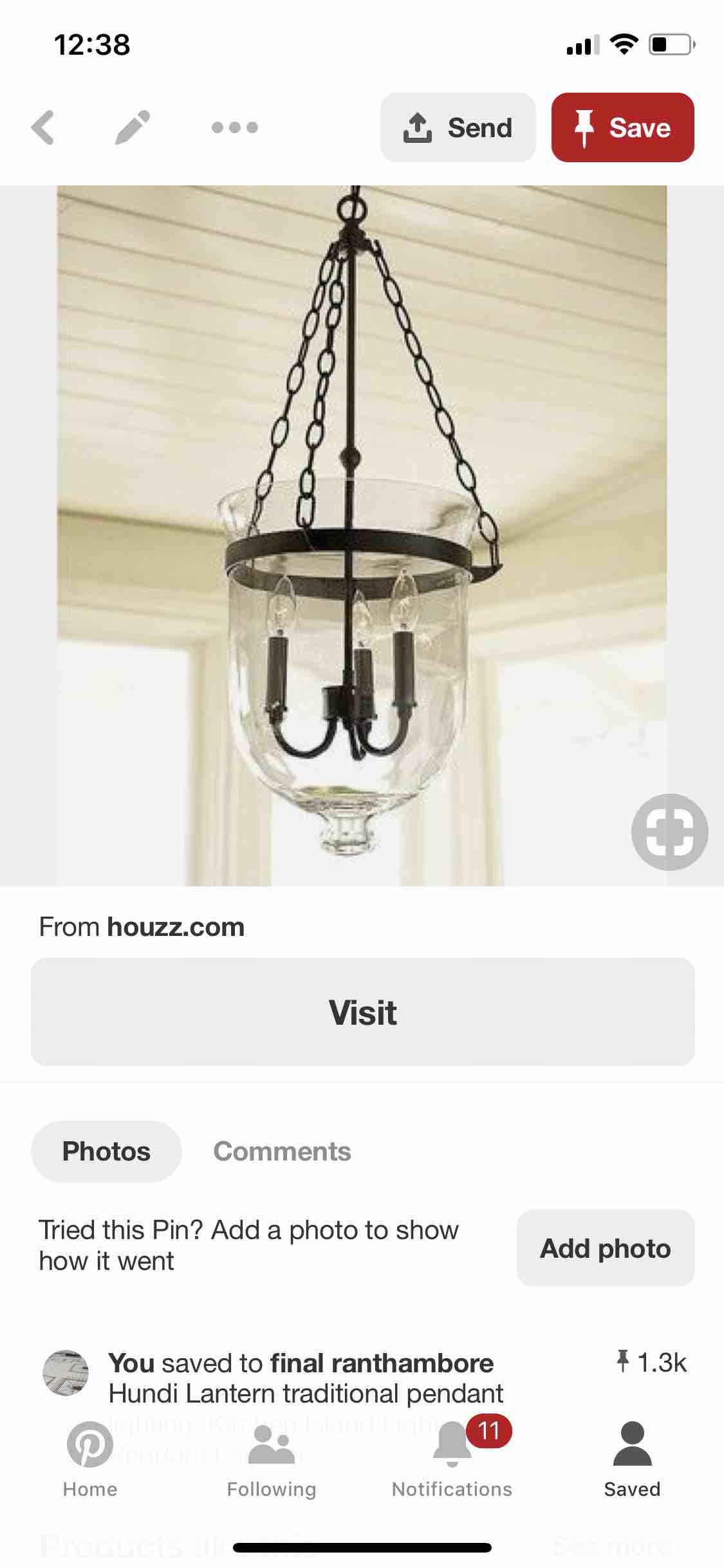The height and width of the screenshot is (1568, 724).
Task: Start visual search on the lantern image
Action: coord(669,832)
